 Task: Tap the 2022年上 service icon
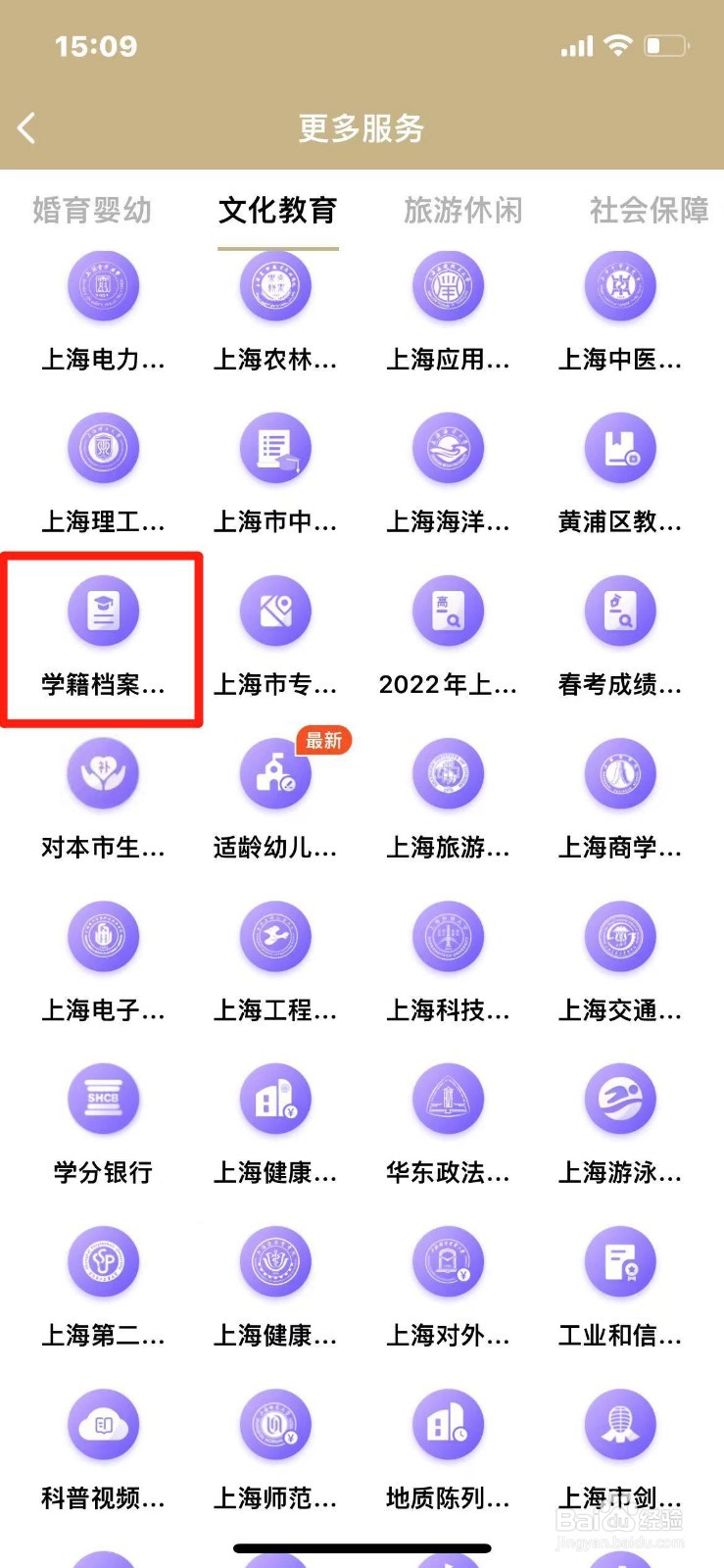tap(448, 610)
